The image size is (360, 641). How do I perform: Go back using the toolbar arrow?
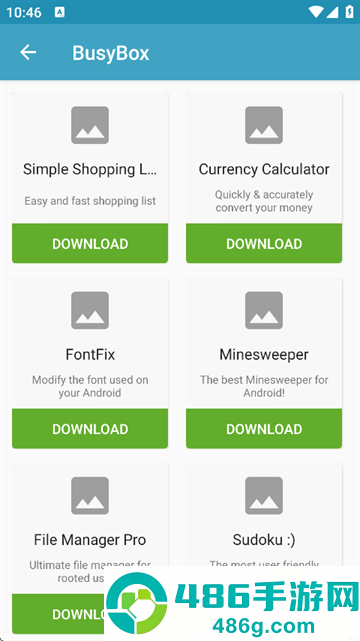[28, 53]
